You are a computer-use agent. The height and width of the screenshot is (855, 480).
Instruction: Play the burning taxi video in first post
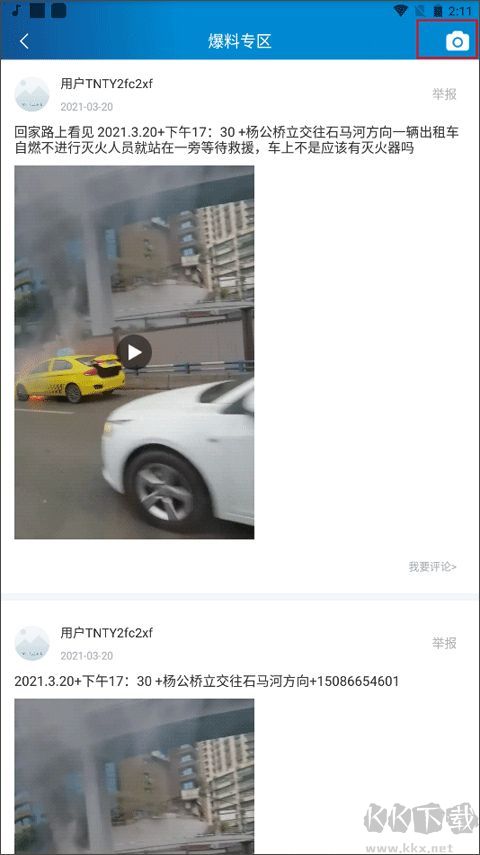pos(134,352)
